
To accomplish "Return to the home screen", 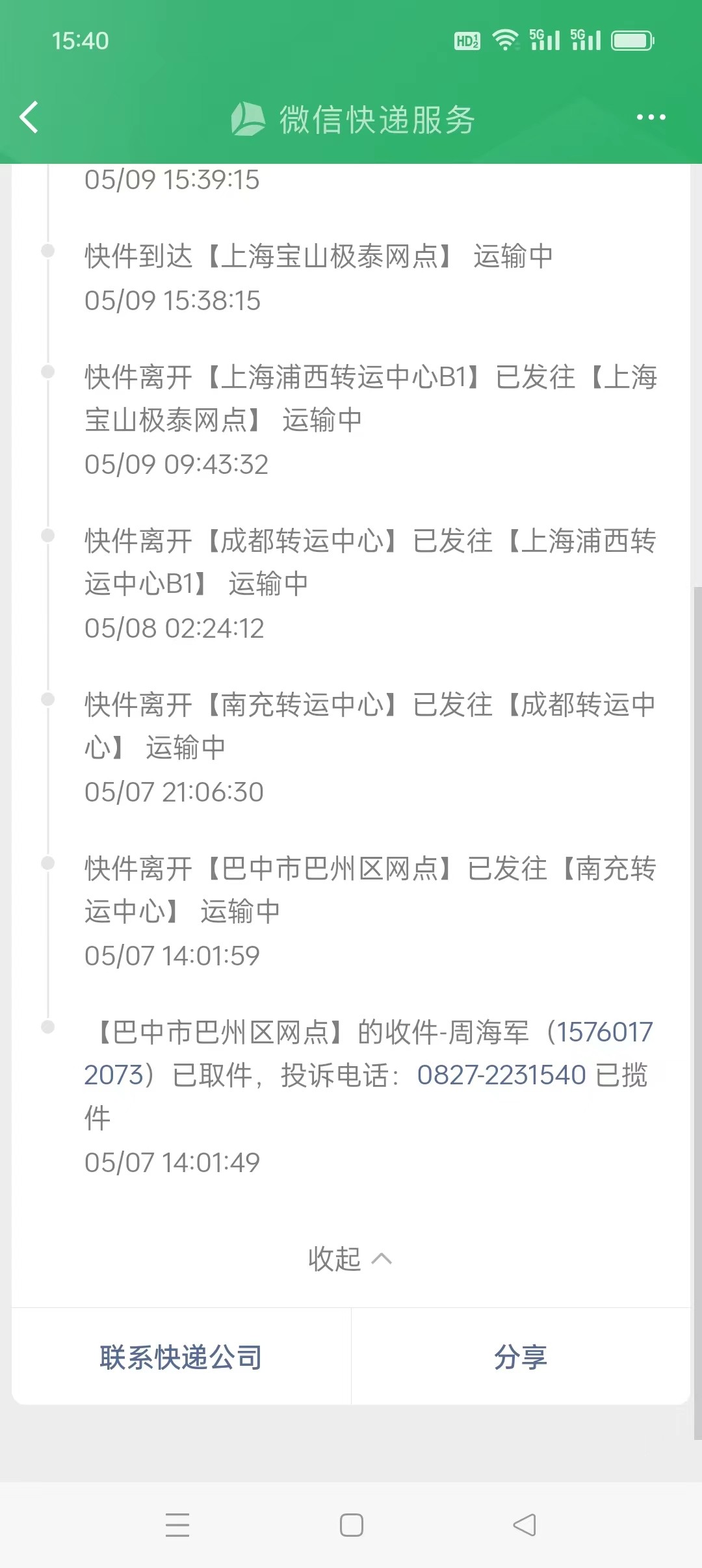I will click(x=352, y=1525).
